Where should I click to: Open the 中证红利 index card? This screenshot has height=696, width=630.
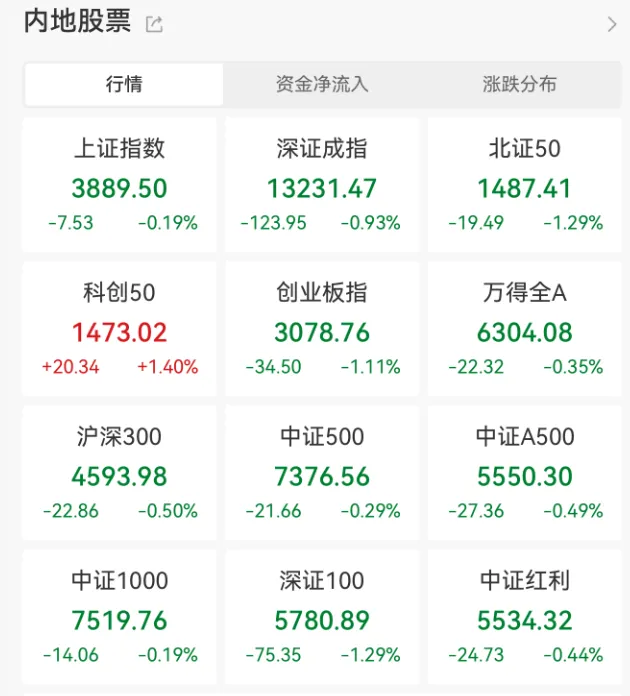525,617
